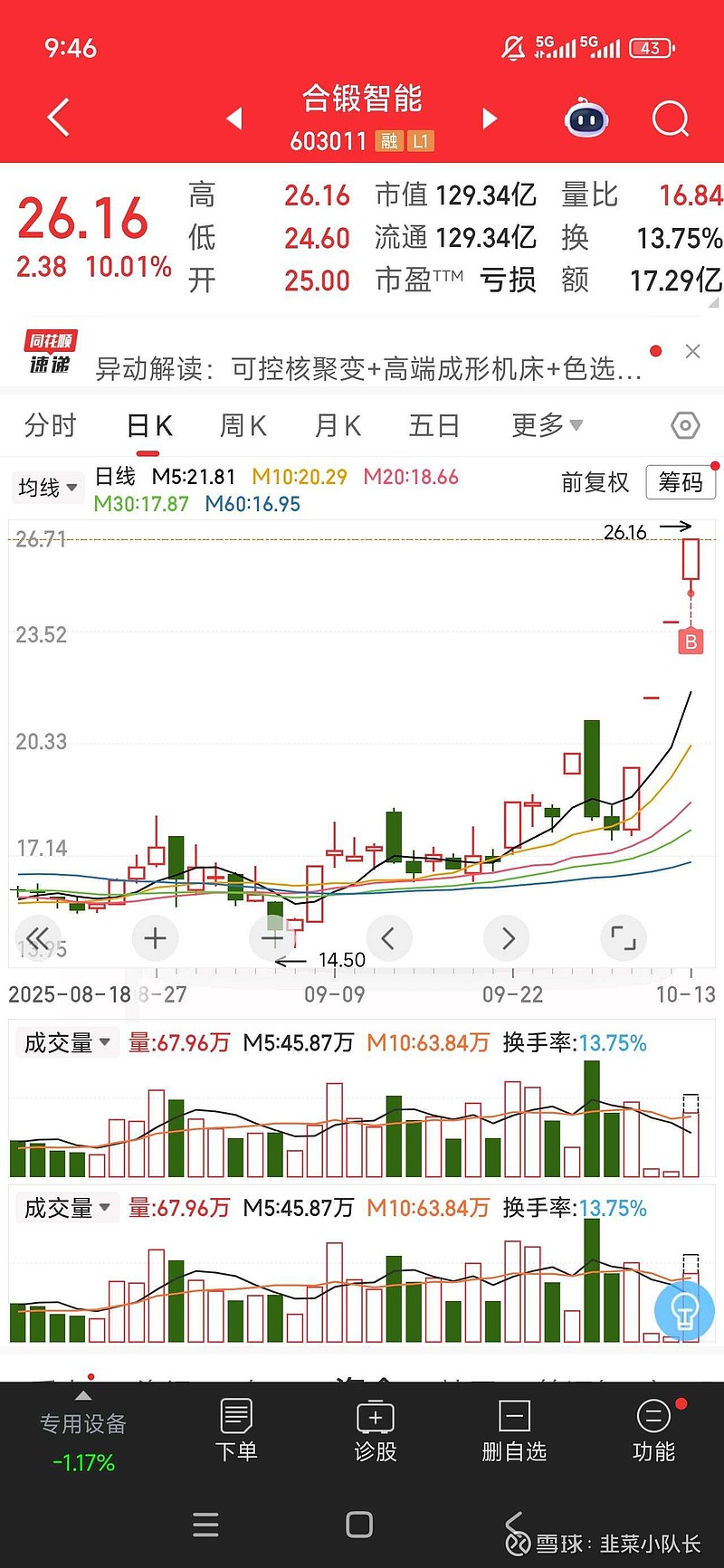Switch to the 分时 intraday tab

point(50,425)
